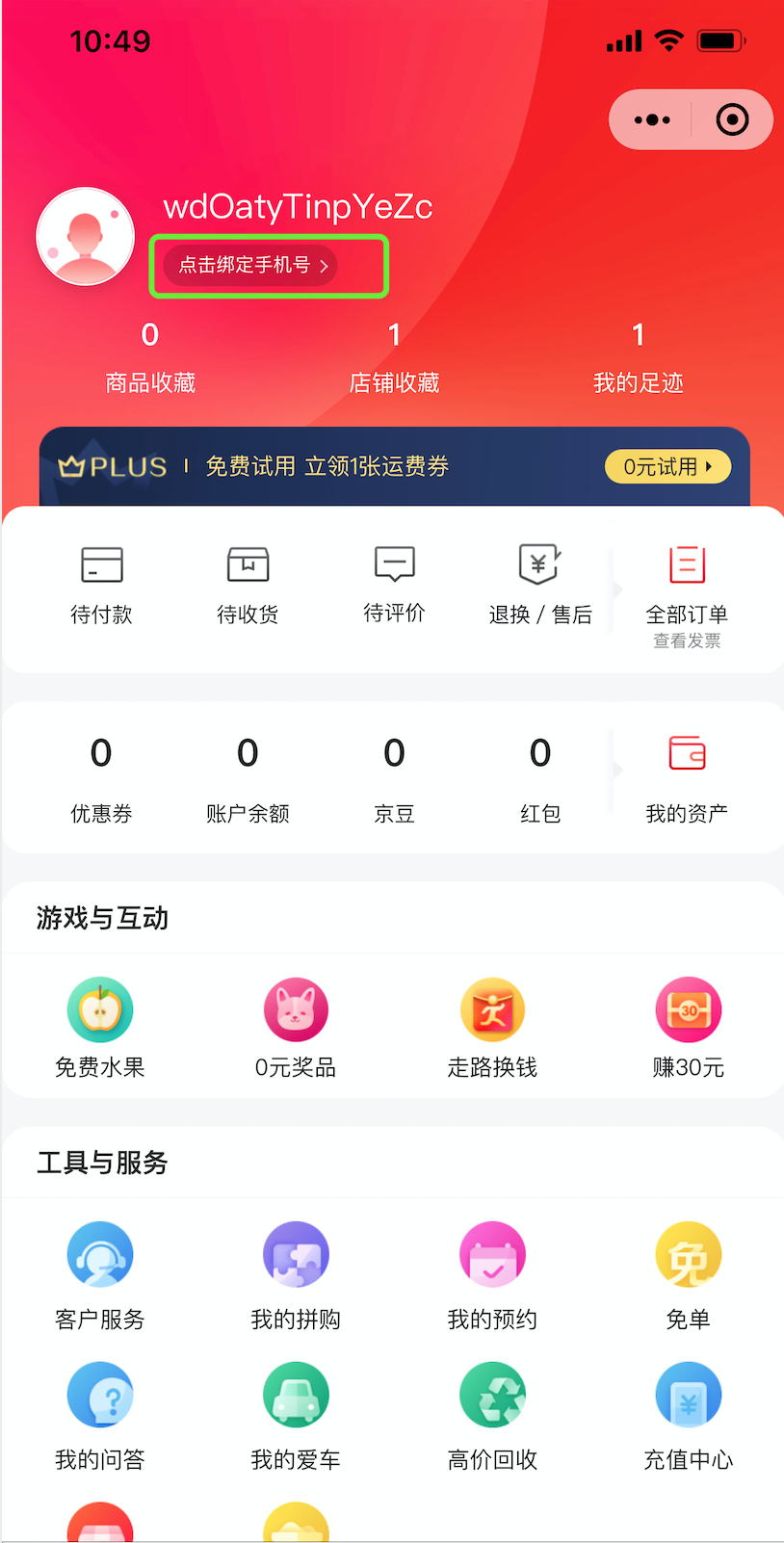Screen dimensions: 784x1543
Task: Claim the PLUS 0元试用 trial
Action: [x=667, y=467]
